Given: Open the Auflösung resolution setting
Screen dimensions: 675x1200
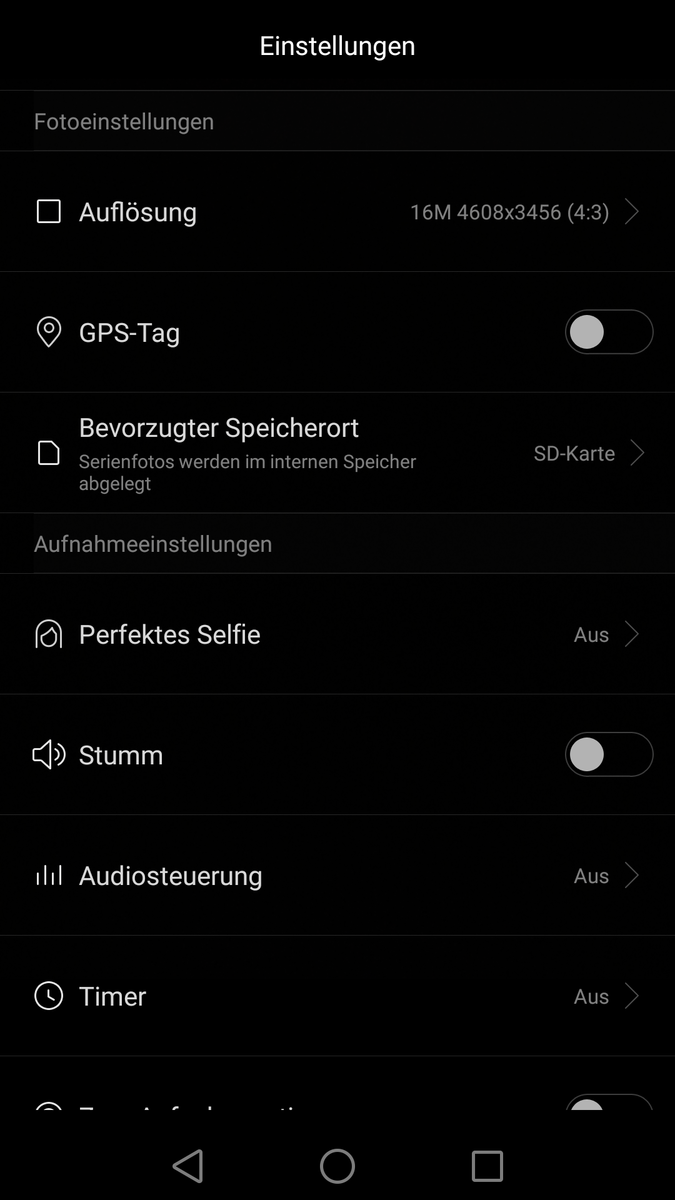Looking at the screenshot, I should (337, 212).
